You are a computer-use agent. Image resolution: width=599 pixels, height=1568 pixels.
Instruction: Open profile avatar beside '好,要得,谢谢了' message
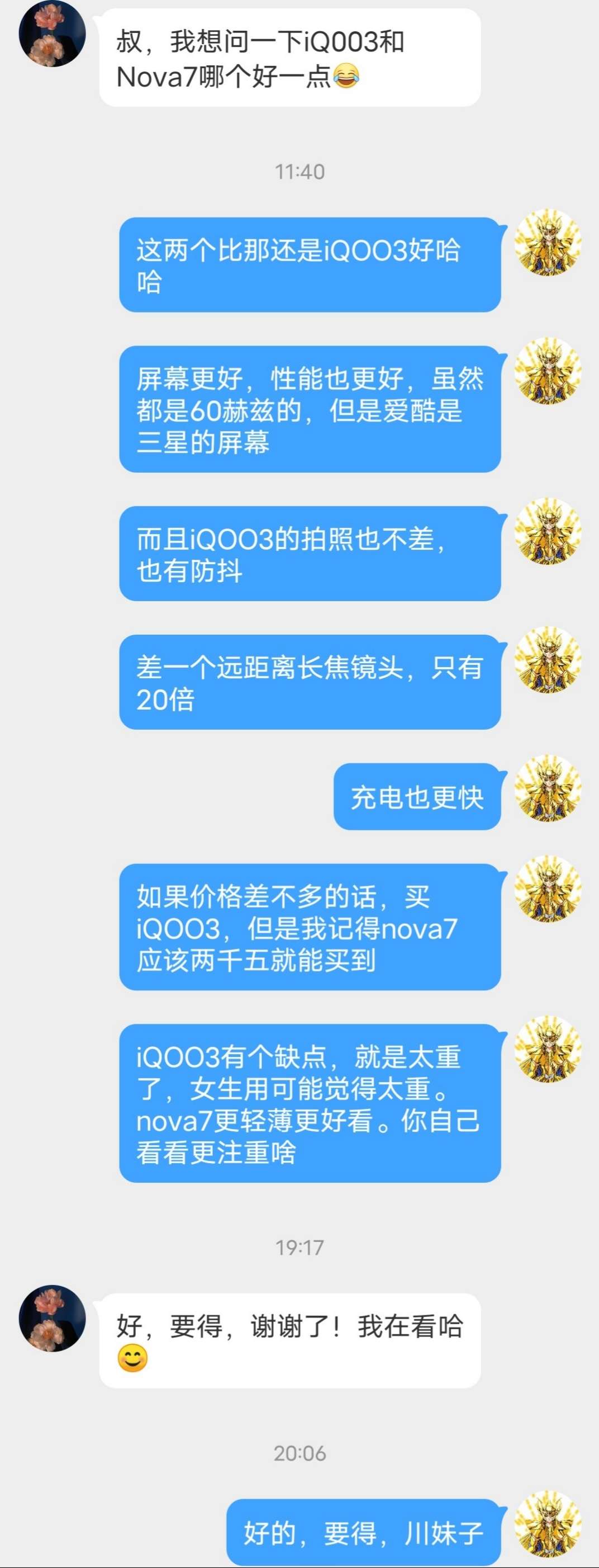[x=53, y=1319]
